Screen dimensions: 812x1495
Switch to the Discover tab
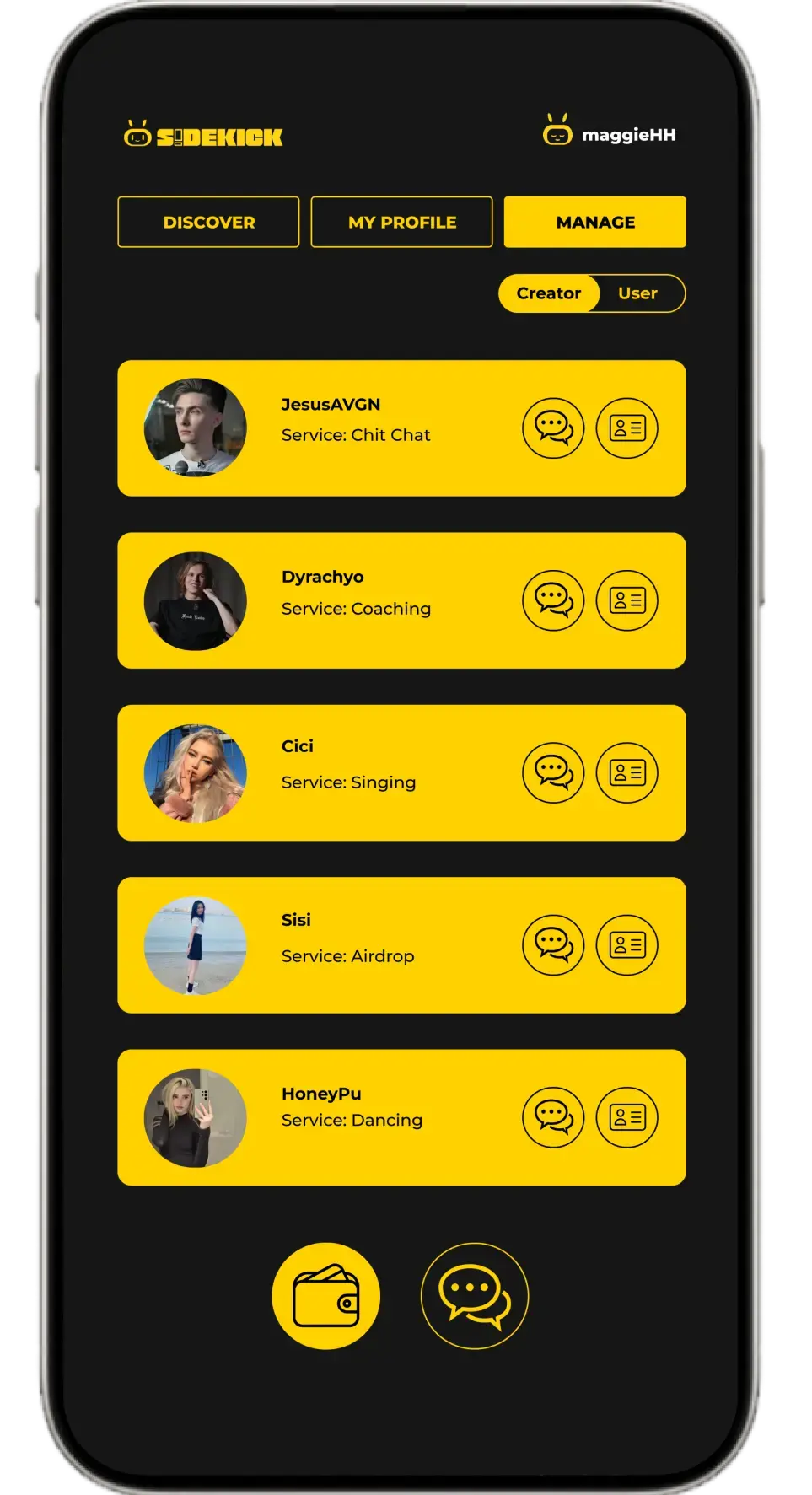(208, 222)
